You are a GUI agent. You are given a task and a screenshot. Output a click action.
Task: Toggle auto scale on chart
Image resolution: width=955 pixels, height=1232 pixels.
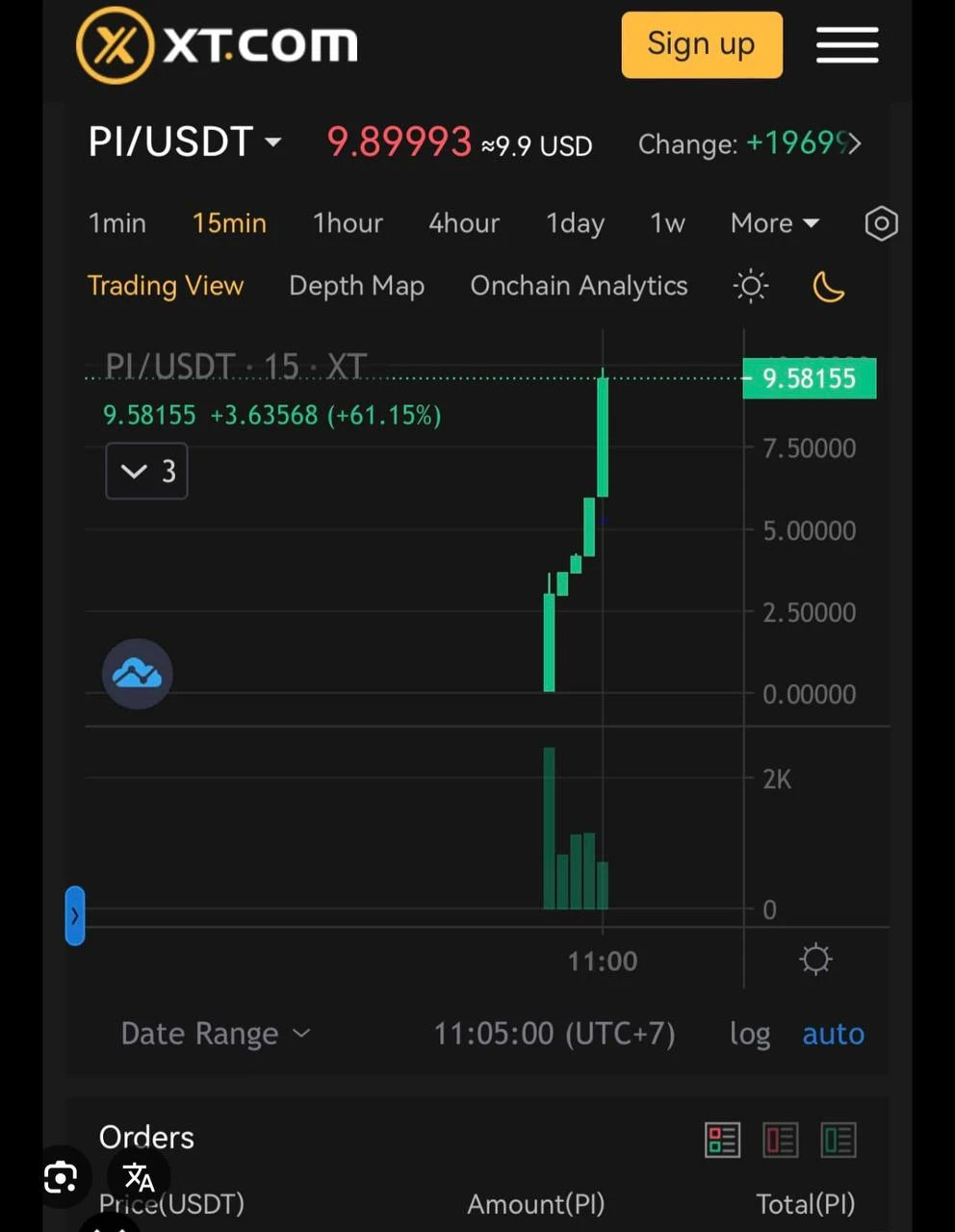pyautogui.click(x=833, y=1034)
